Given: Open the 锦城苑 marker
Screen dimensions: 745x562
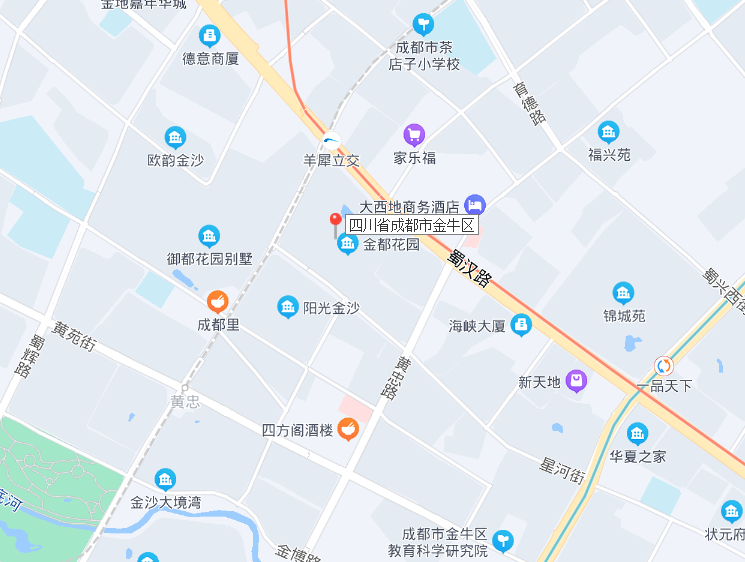Looking at the screenshot, I should [x=624, y=293].
